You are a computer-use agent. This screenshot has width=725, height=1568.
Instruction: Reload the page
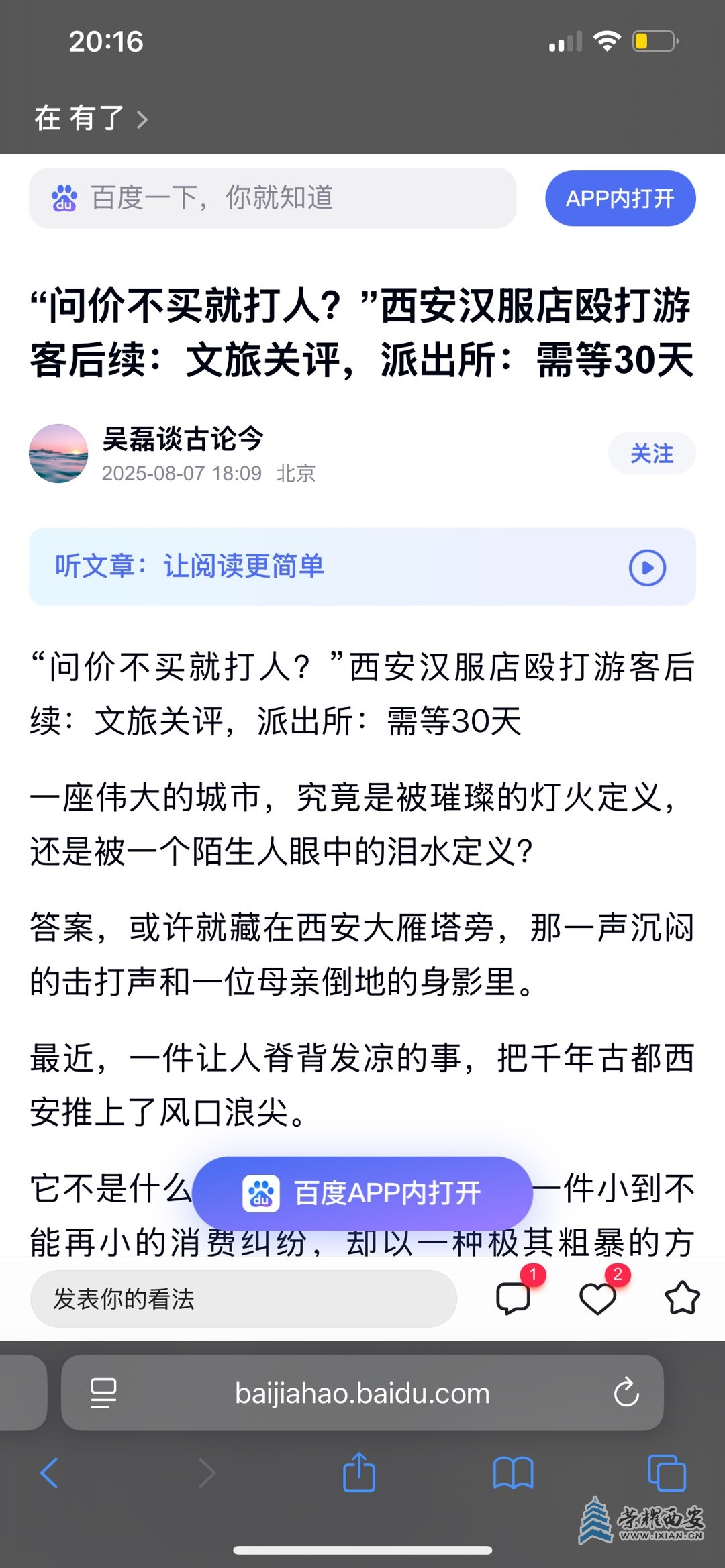tap(626, 1393)
